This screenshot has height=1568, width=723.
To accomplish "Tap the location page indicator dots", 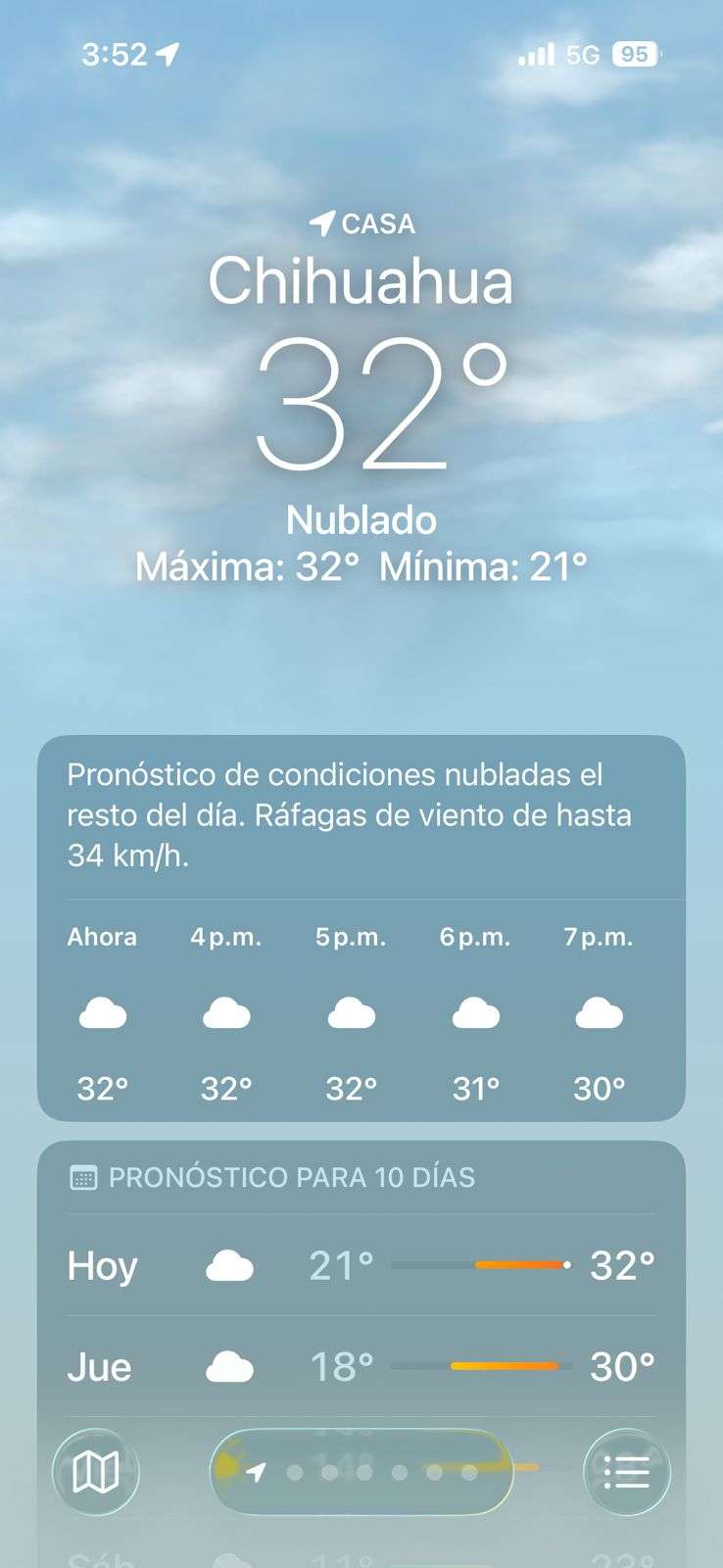I will pyautogui.click(x=362, y=1472).
